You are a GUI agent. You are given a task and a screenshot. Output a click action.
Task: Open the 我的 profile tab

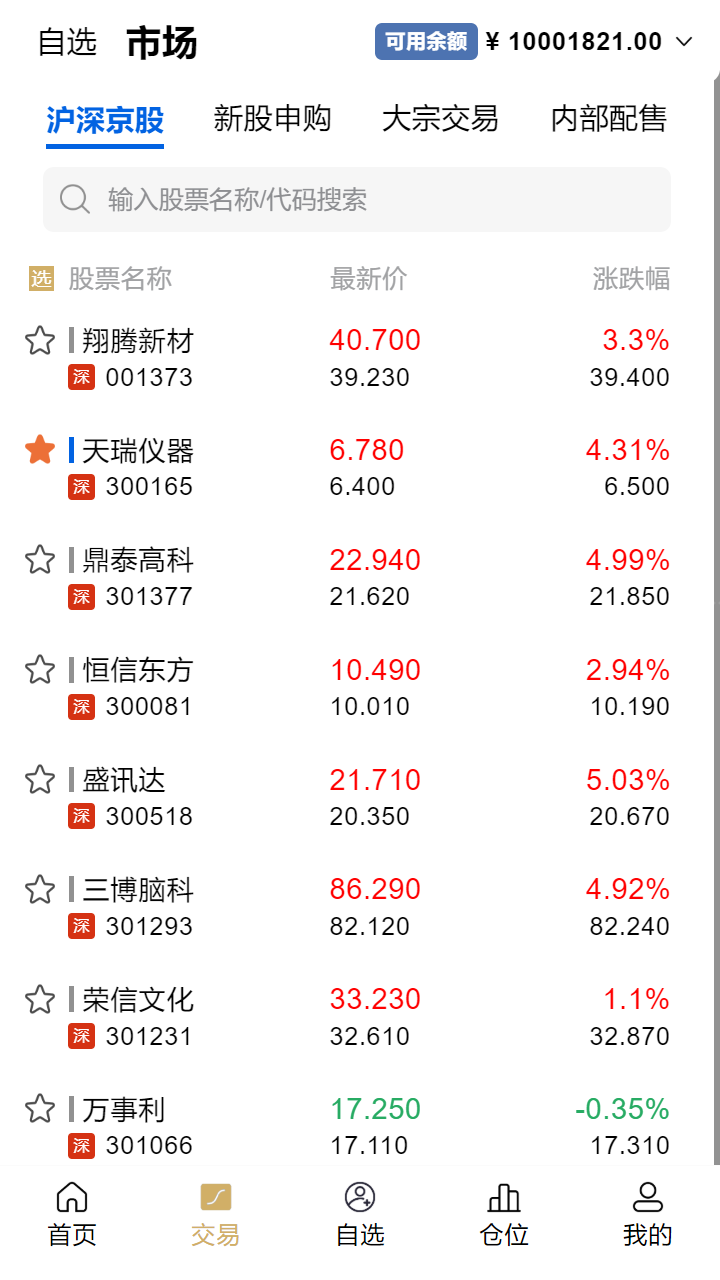pos(648,1214)
